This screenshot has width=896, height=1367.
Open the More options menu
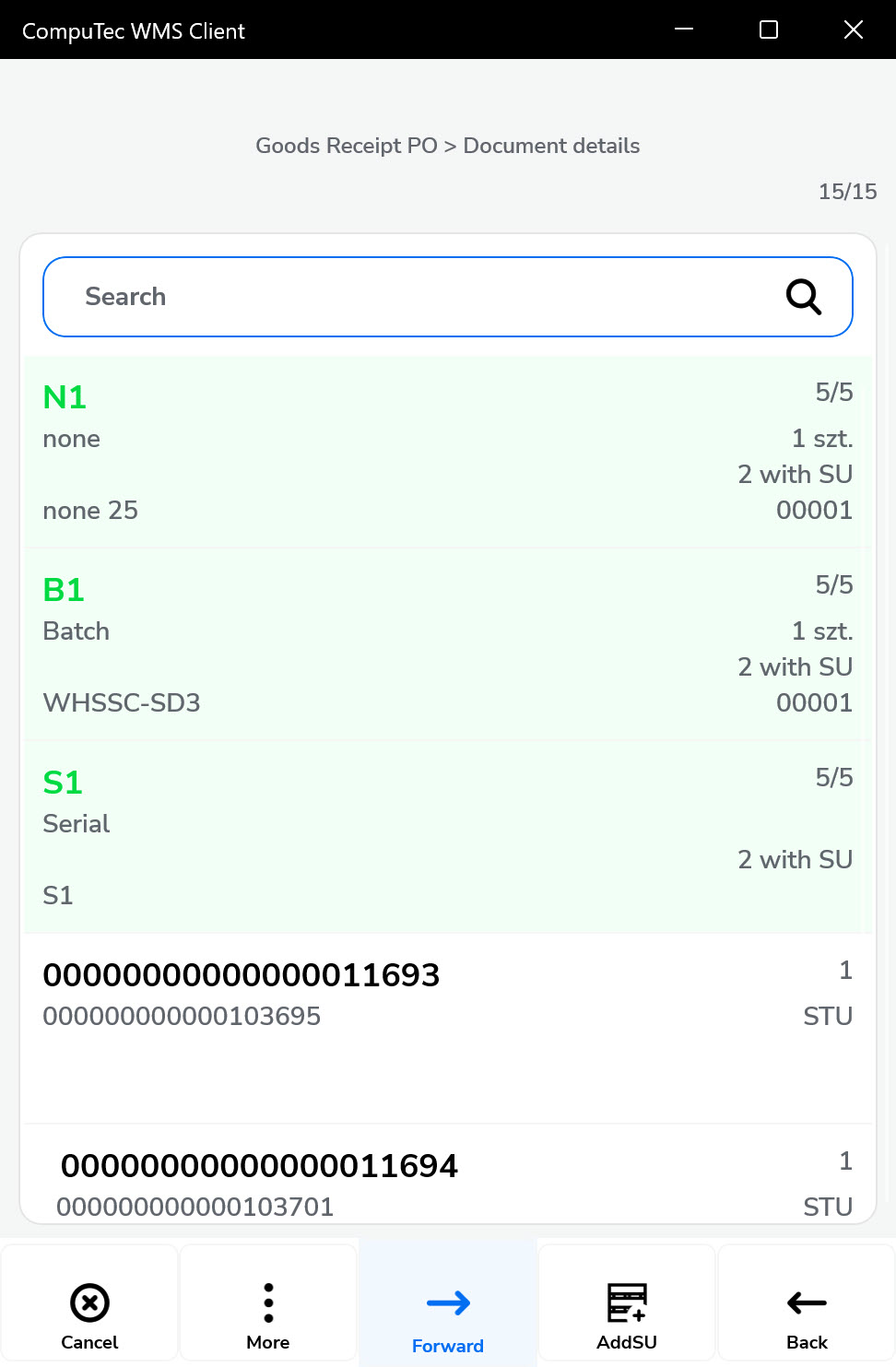(268, 1315)
